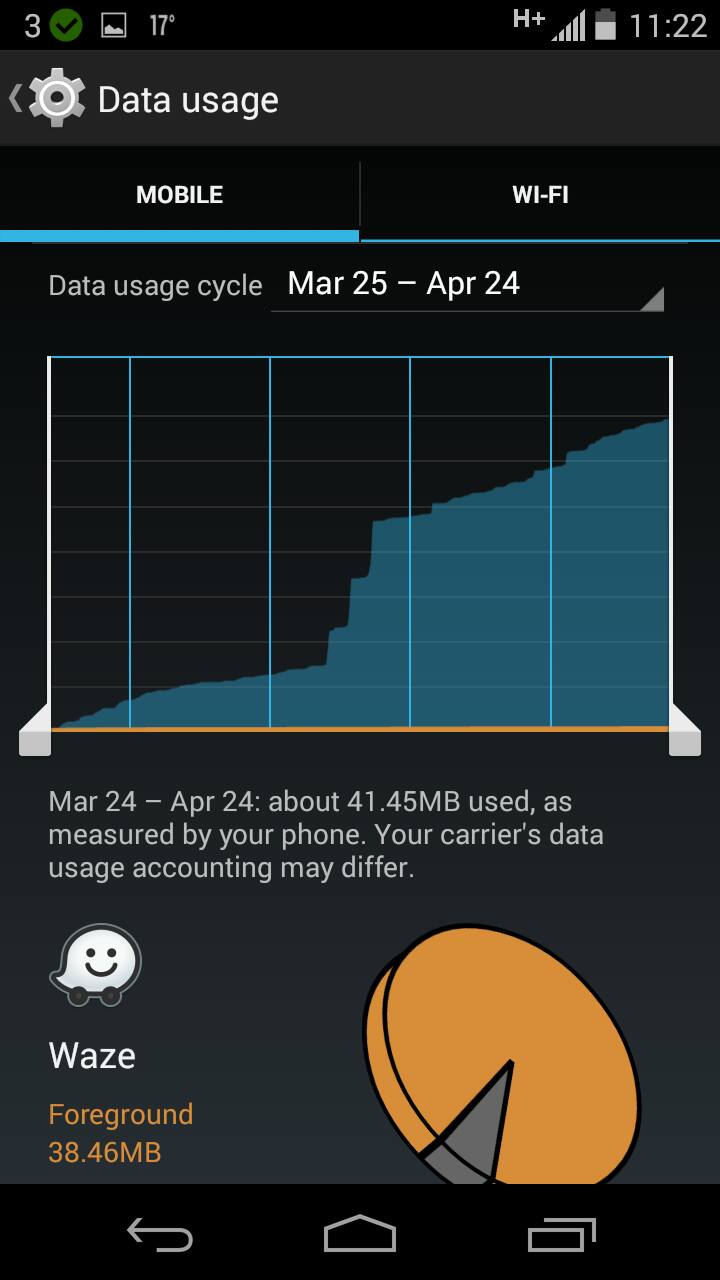720x1280 pixels.
Task: Select the MOBILE tab
Action: tap(179, 195)
